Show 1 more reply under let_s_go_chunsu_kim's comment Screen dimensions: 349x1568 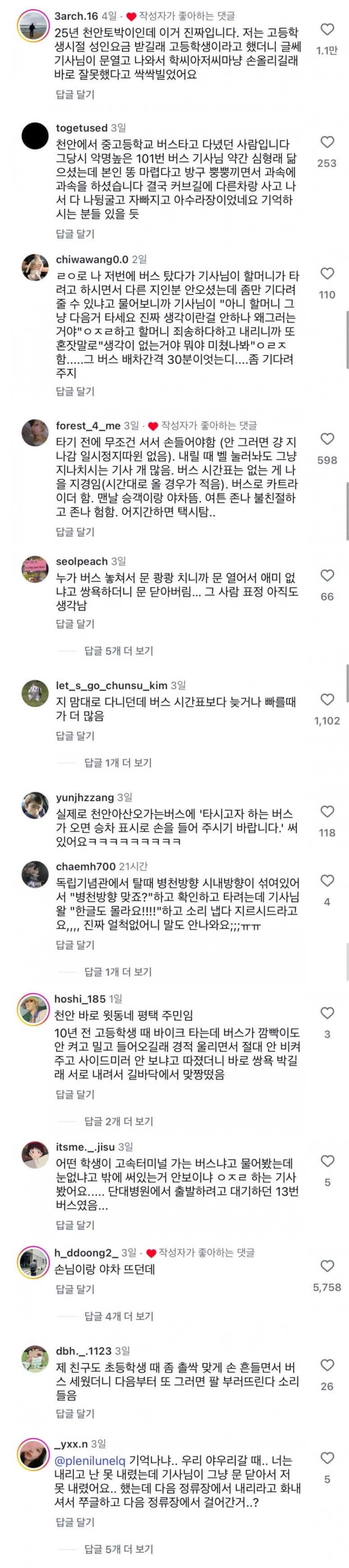coord(118,763)
